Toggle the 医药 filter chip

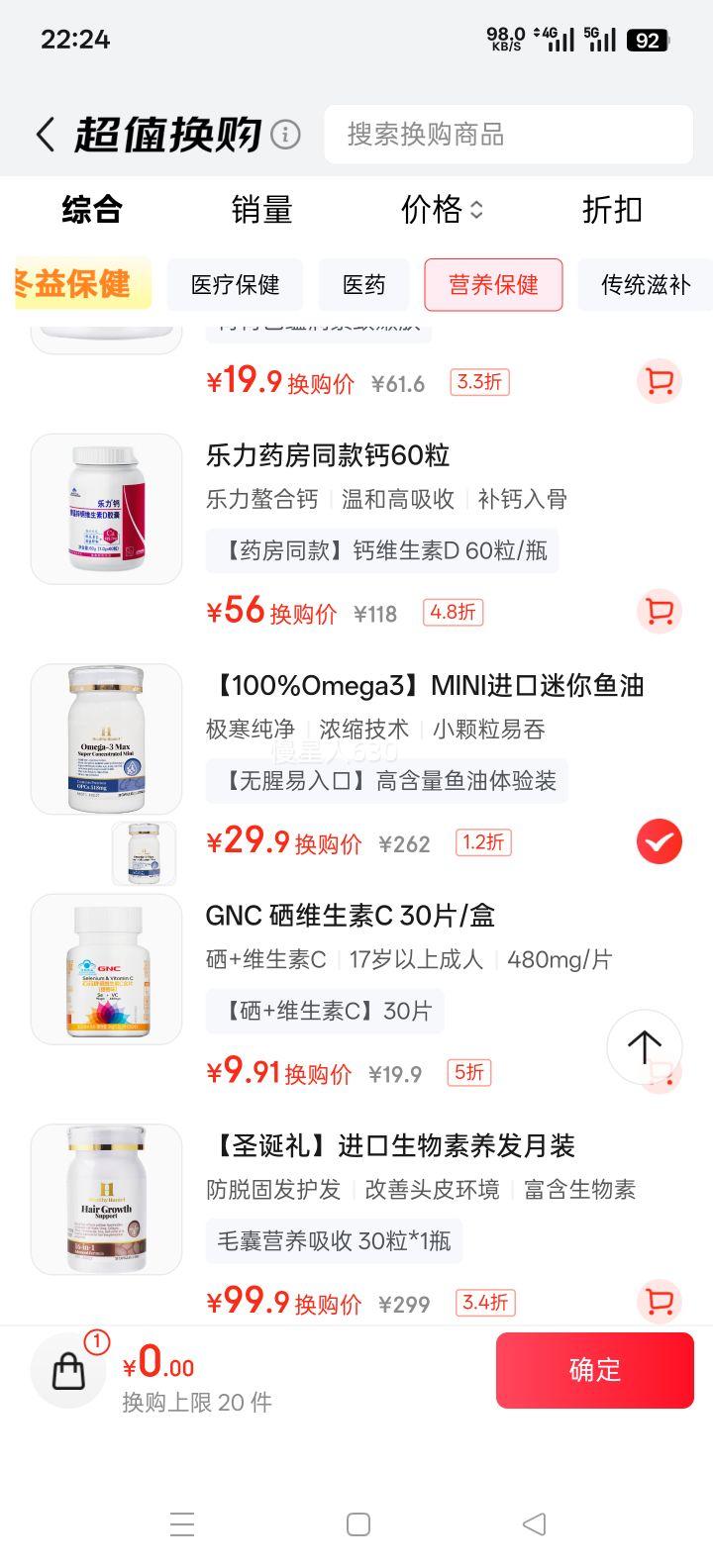(363, 285)
